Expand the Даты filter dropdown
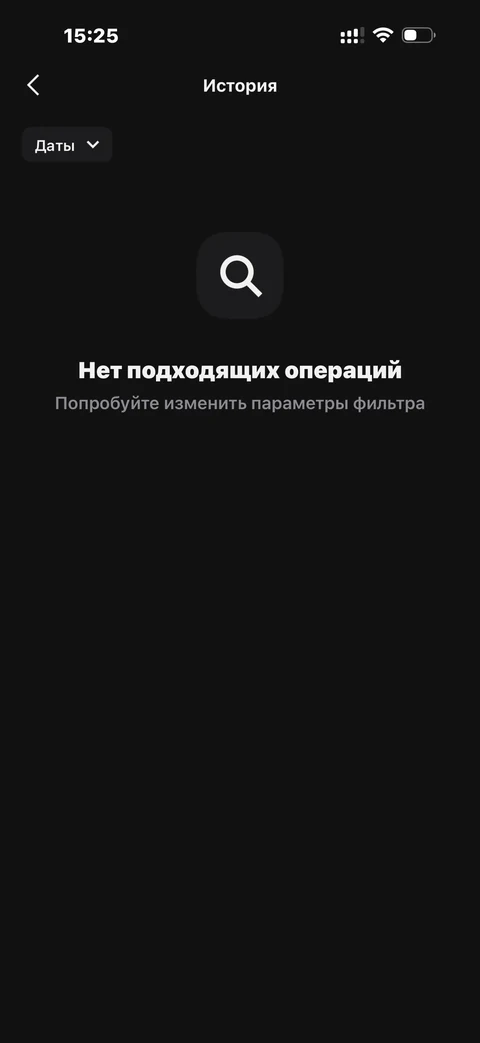This screenshot has width=480, height=1043. point(67,145)
